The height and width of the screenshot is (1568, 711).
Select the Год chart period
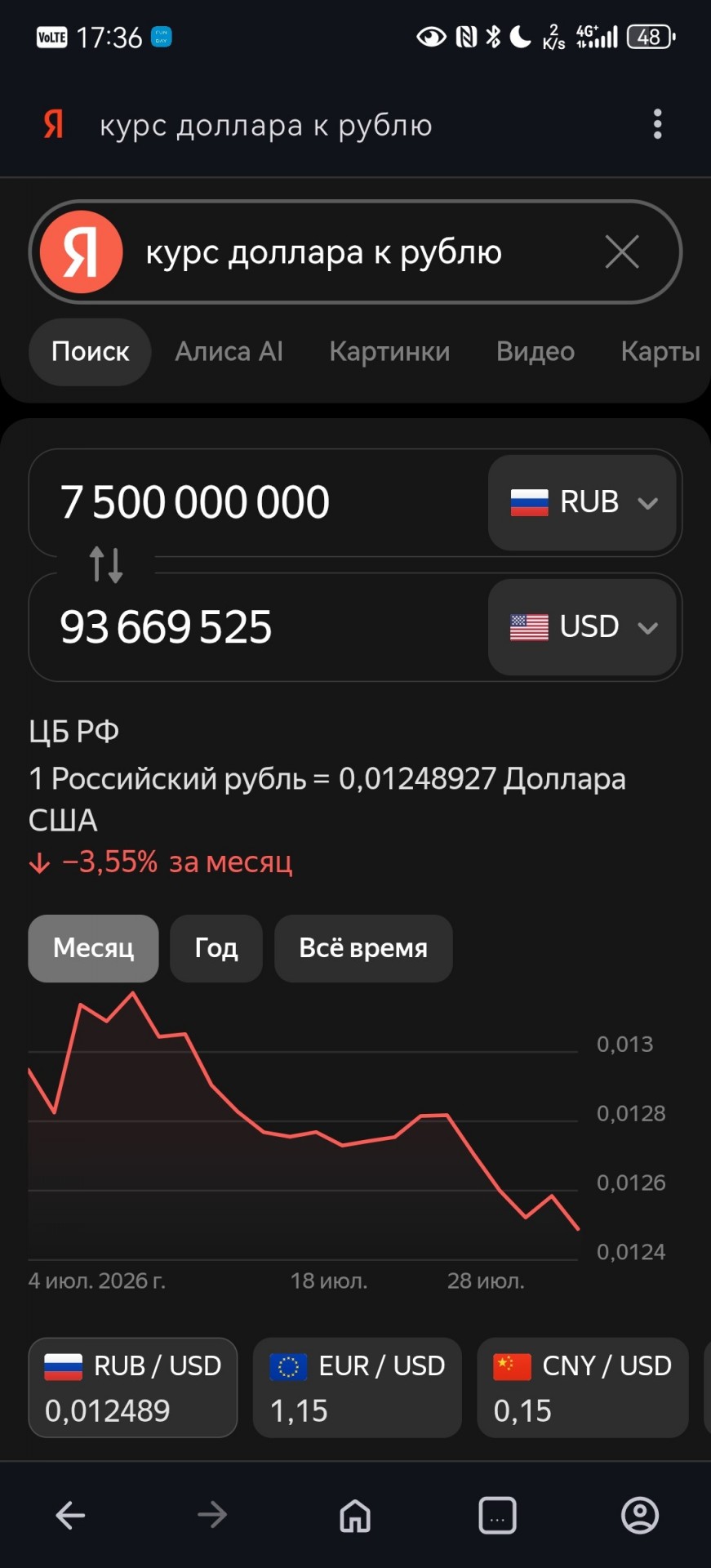click(216, 948)
